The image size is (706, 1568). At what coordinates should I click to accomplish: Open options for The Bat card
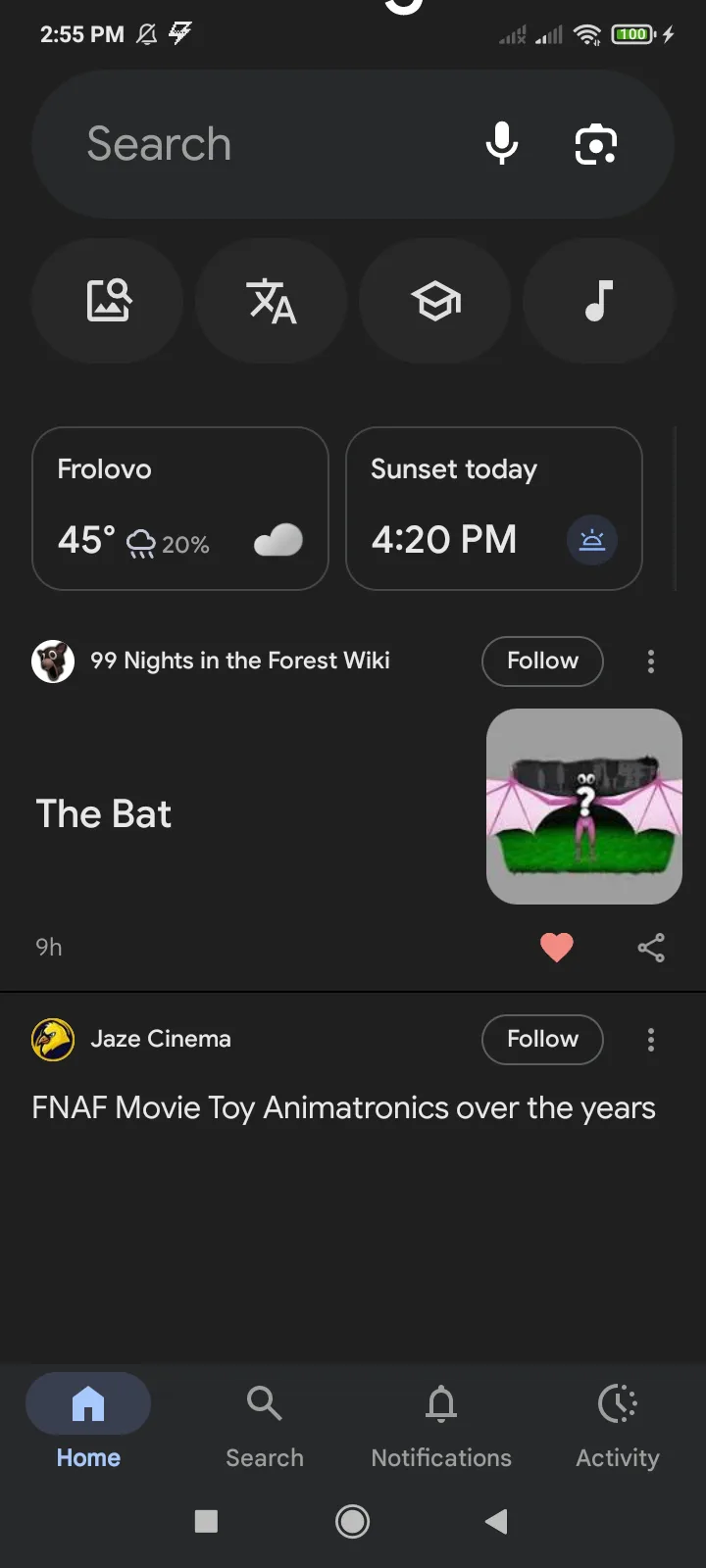coord(651,661)
